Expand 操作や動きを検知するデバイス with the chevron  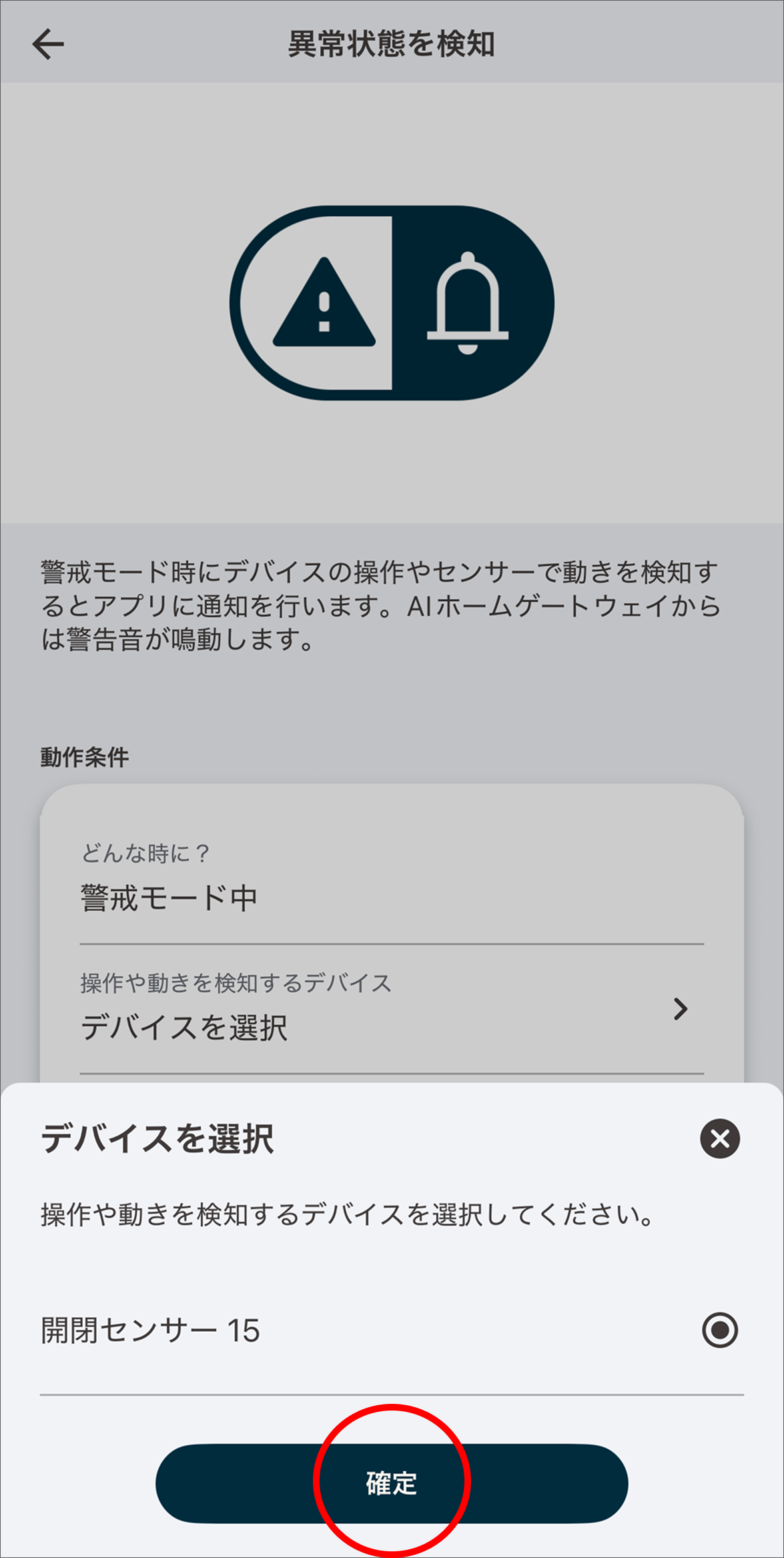point(680,1010)
